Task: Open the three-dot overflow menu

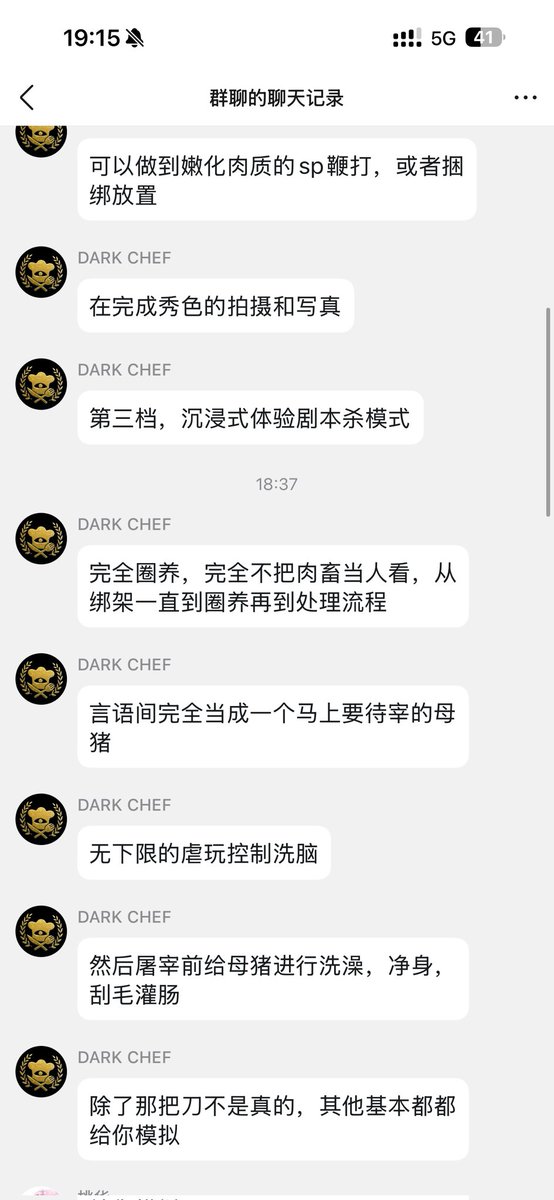Action: click(525, 97)
